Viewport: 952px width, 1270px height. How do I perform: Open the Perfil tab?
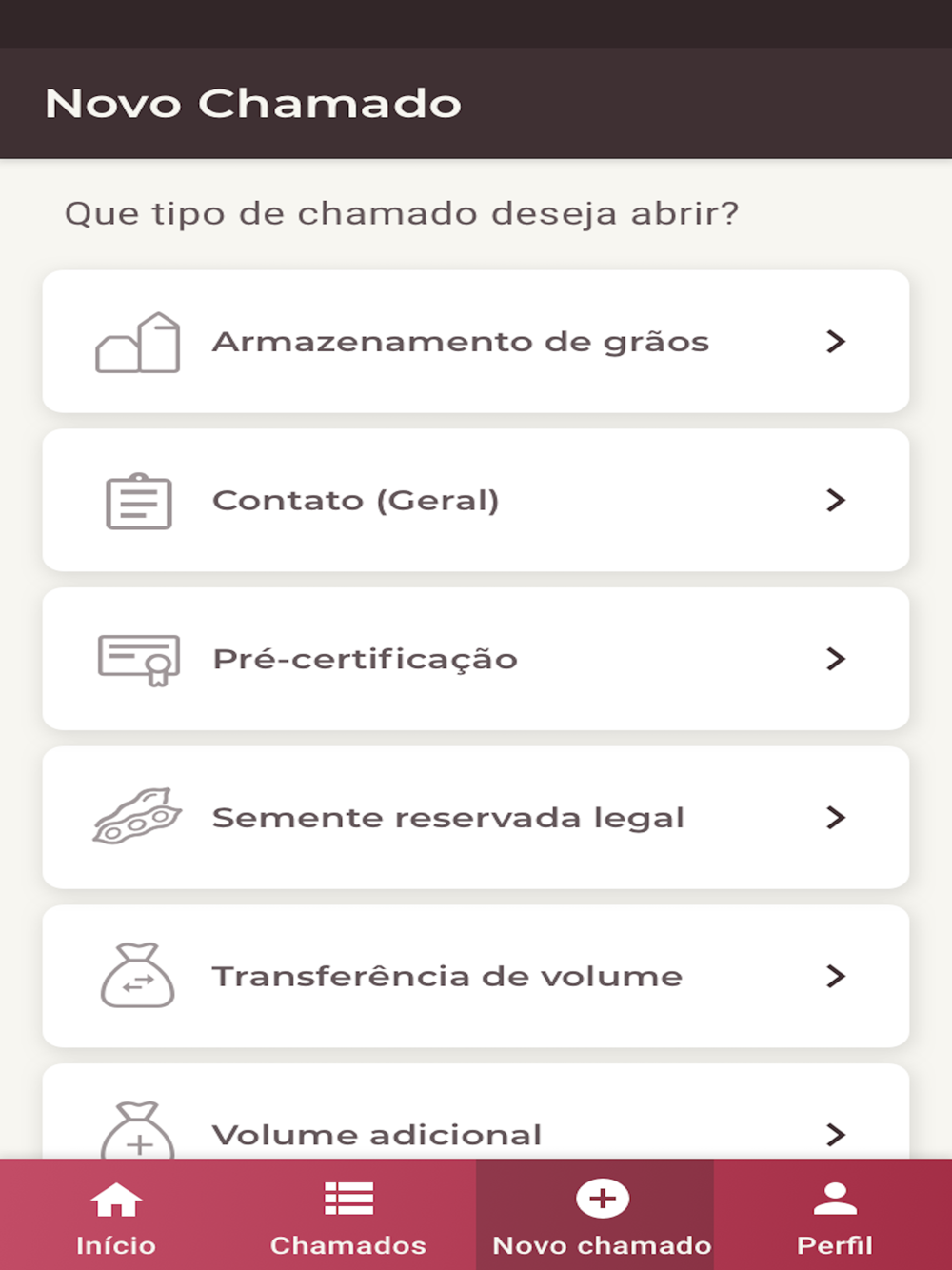point(835,1217)
